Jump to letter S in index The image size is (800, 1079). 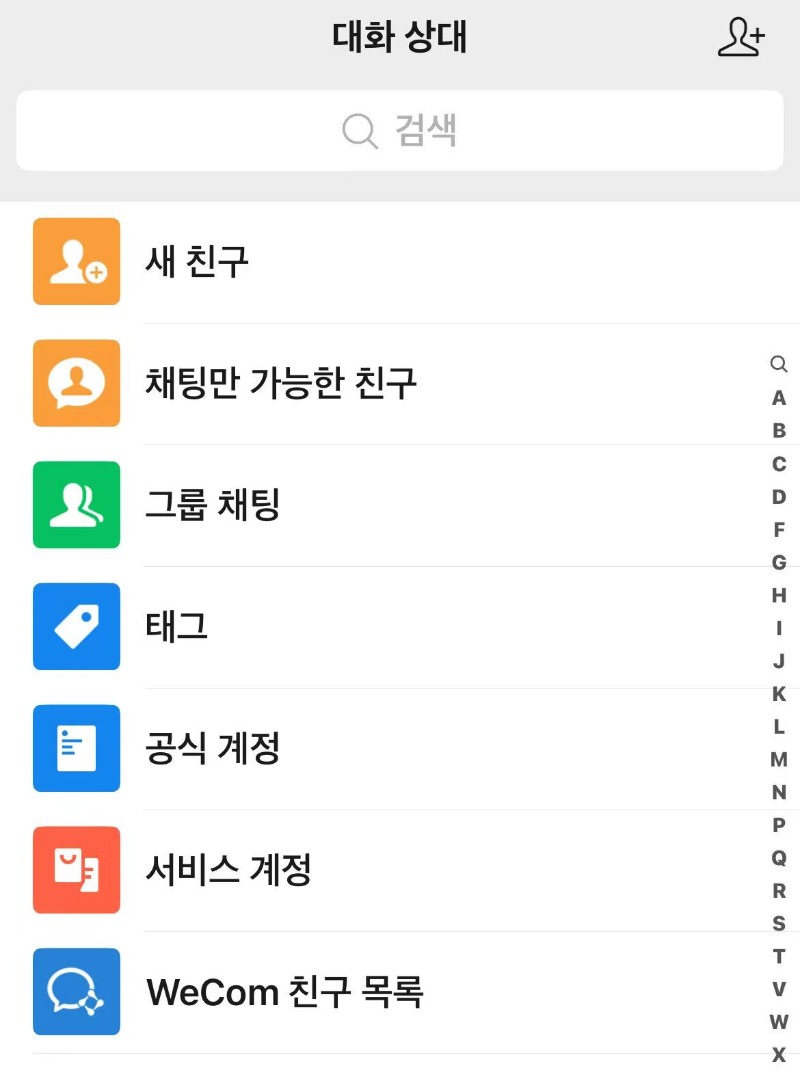pyautogui.click(x=779, y=924)
